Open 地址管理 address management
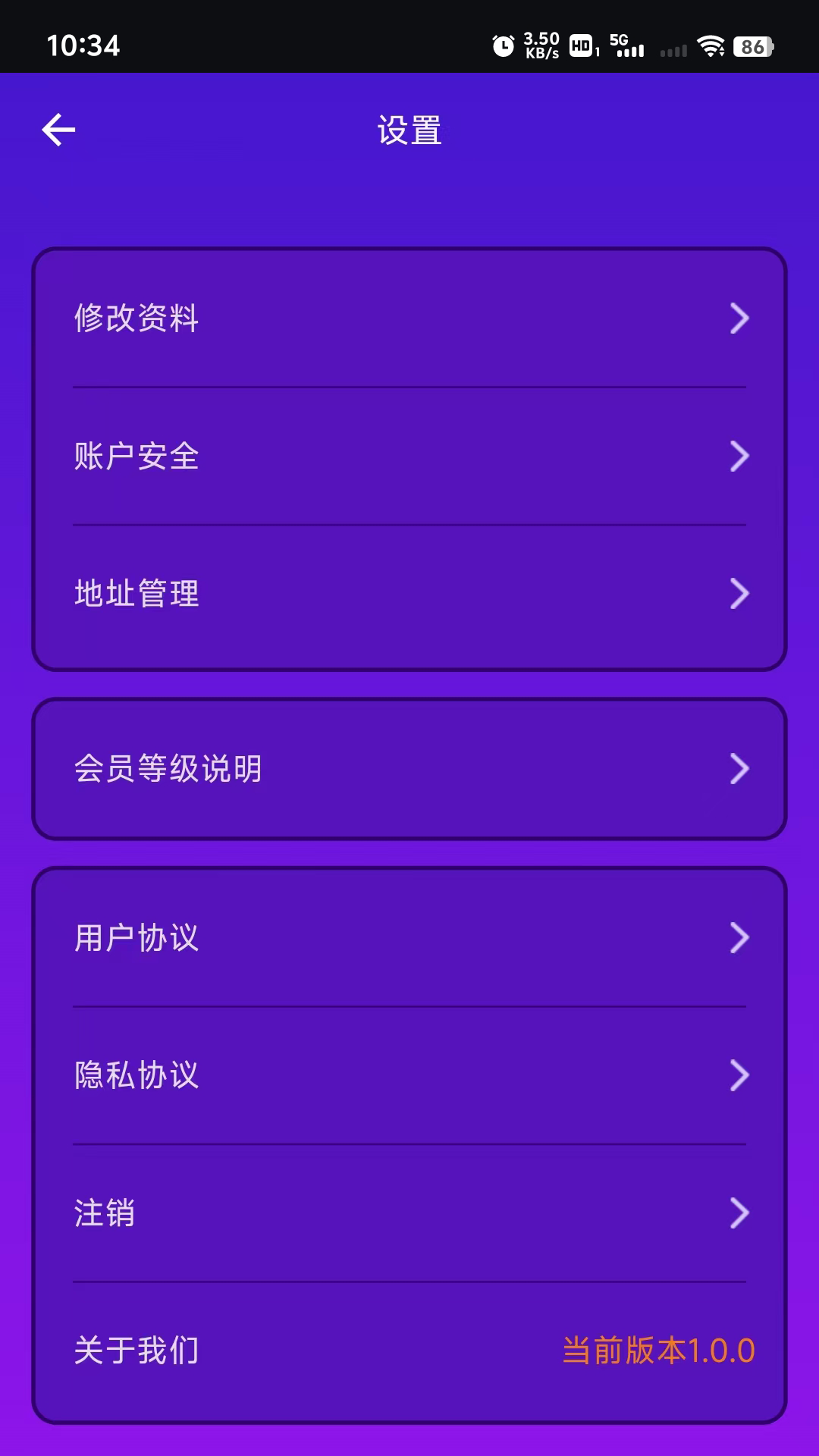The height and width of the screenshot is (1456, 819). 409,594
